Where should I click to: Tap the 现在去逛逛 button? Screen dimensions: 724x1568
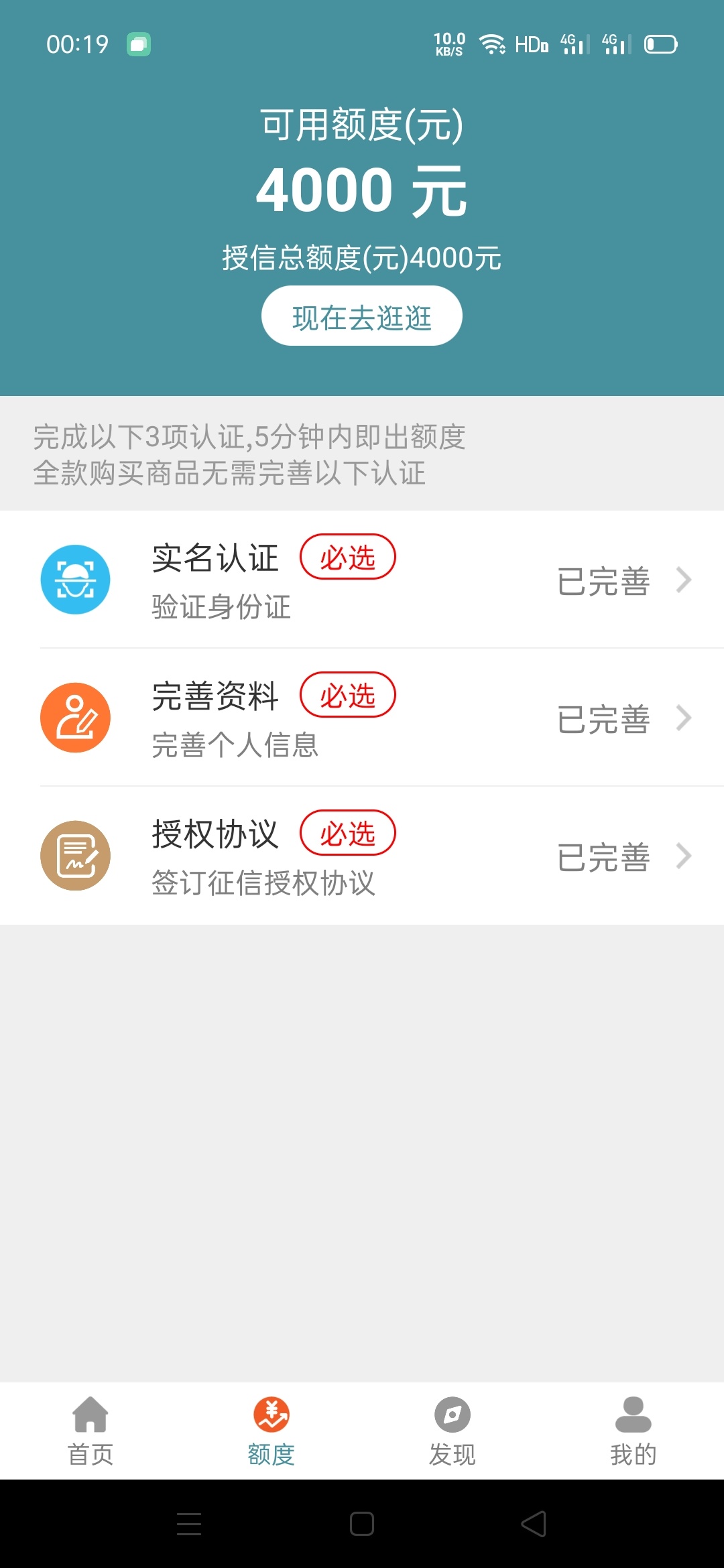click(x=362, y=316)
